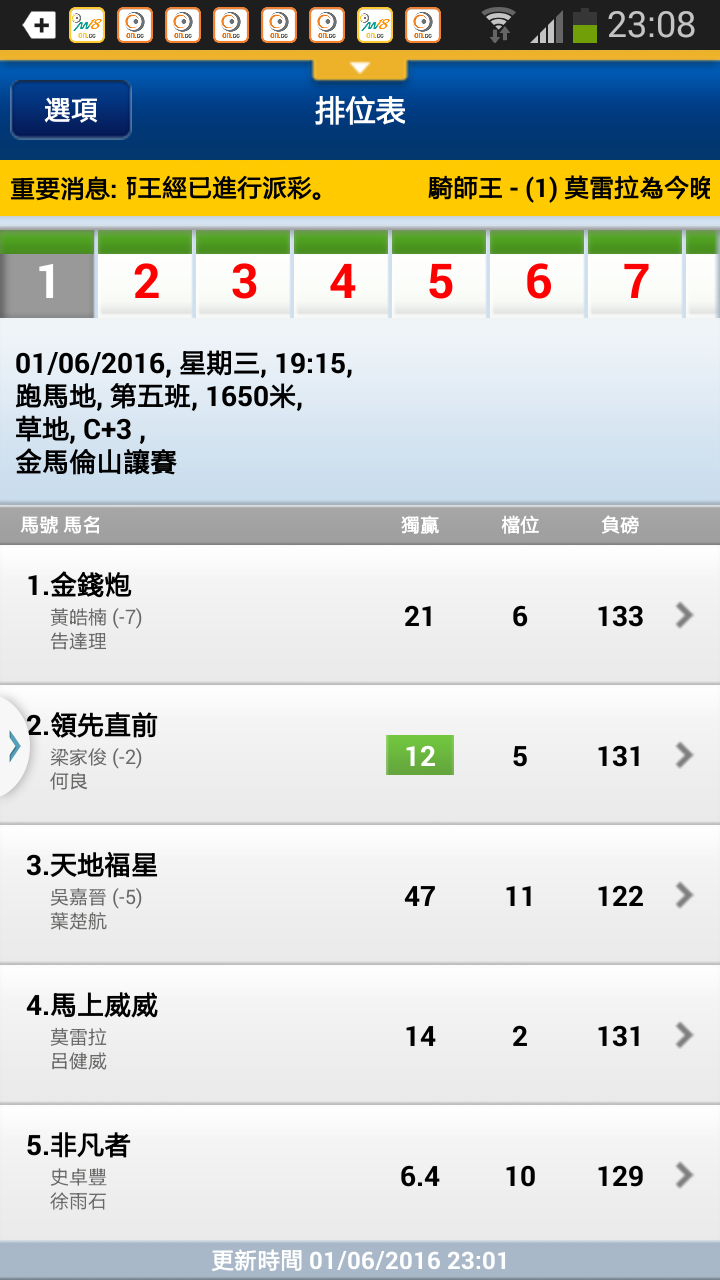720x1280 pixels.
Task: Open horse 1.金錢炮 details
Action: (x=360, y=615)
